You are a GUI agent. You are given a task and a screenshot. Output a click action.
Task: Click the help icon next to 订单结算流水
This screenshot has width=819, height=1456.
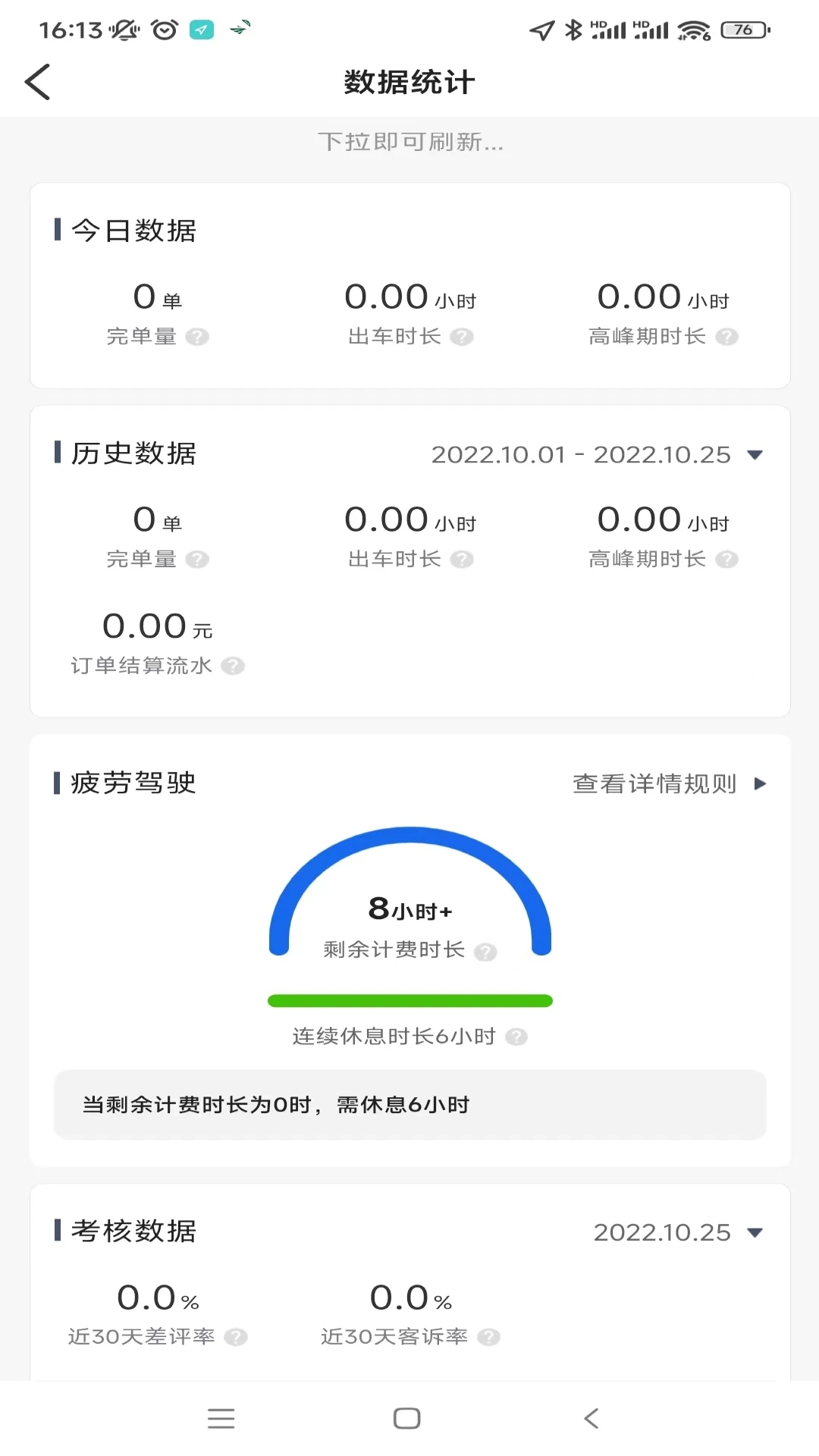(234, 667)
